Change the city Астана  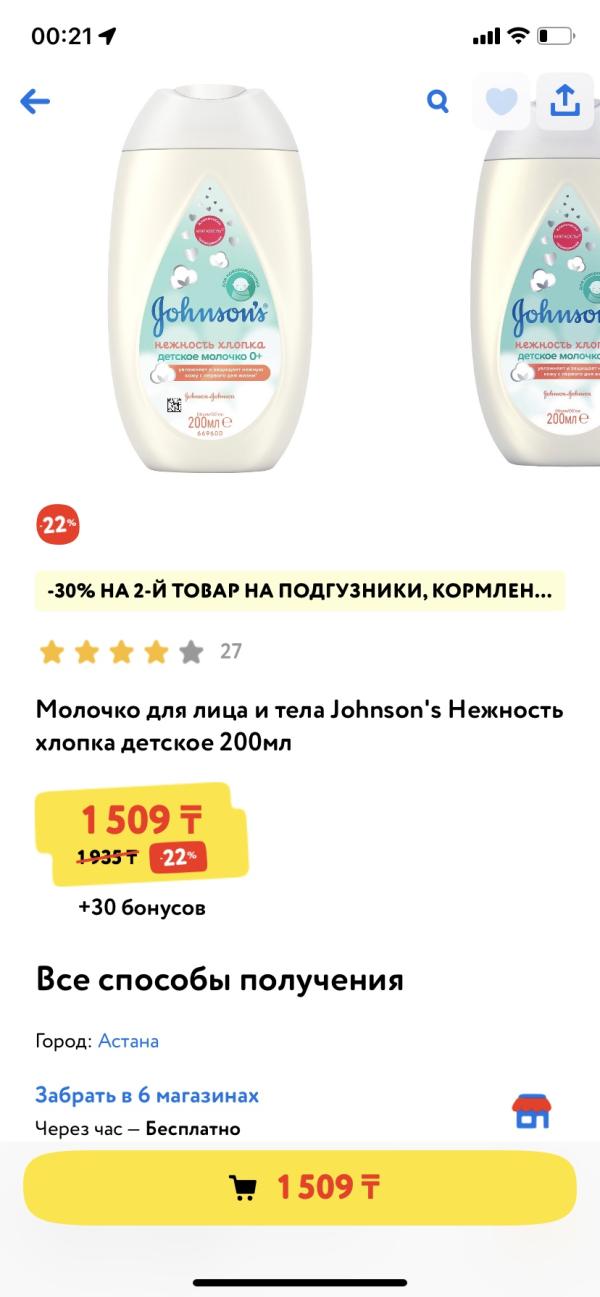coord(128,1041)
